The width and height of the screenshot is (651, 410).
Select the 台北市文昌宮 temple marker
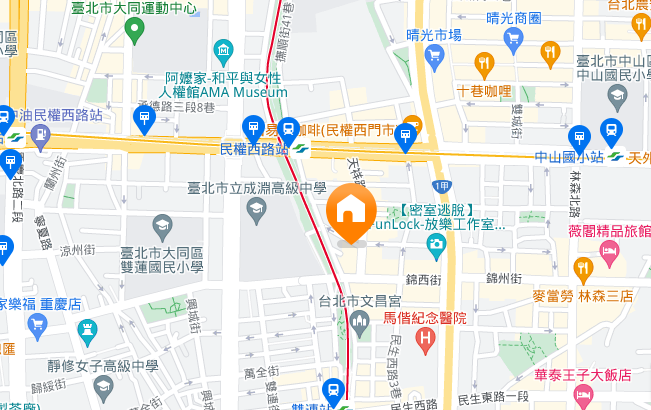(x=358, y=322)
